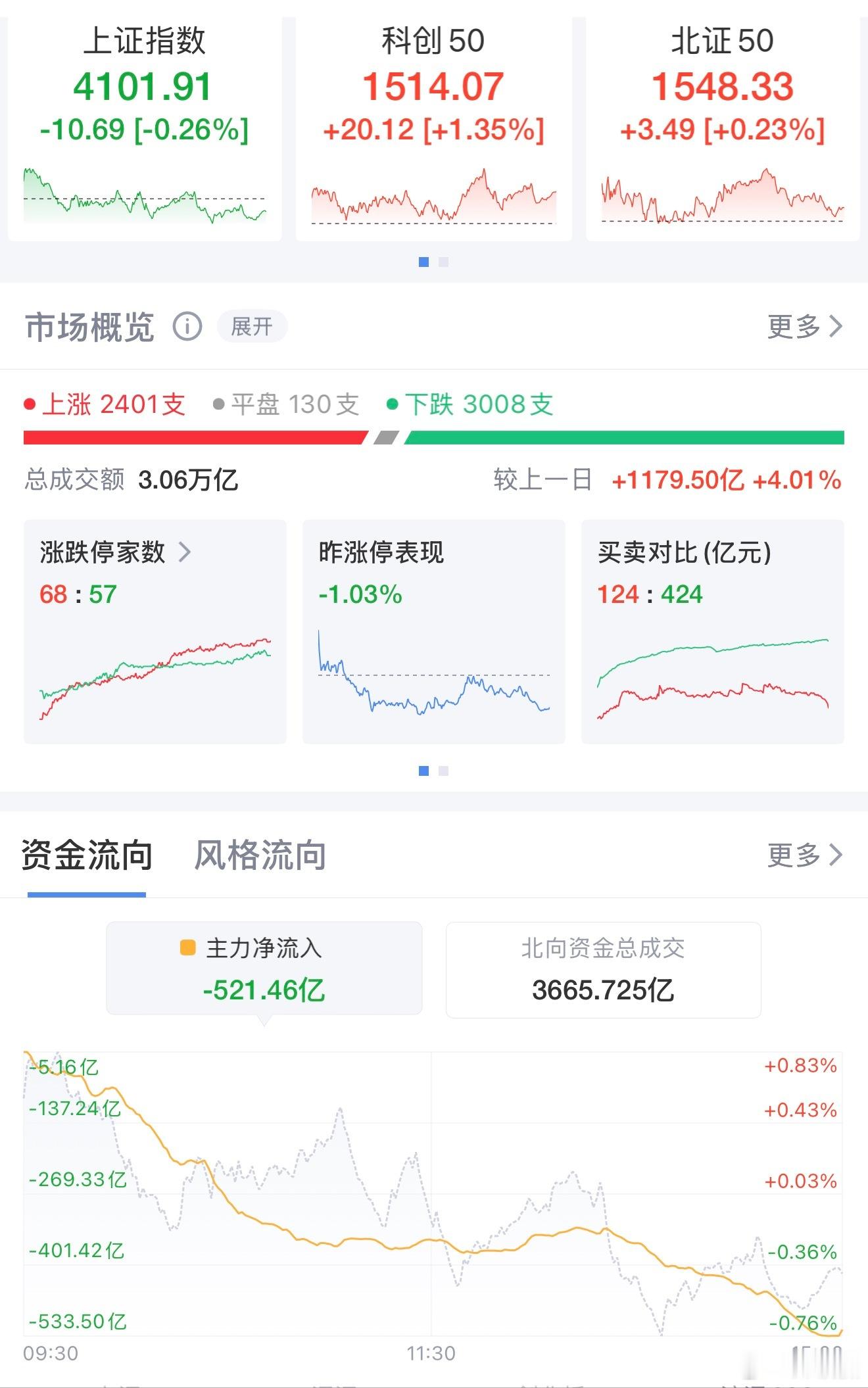The width and height of the screenshot is (868, 1388).
Task: Switch to the 风格流向 tab
Action: tap(261, 855)
